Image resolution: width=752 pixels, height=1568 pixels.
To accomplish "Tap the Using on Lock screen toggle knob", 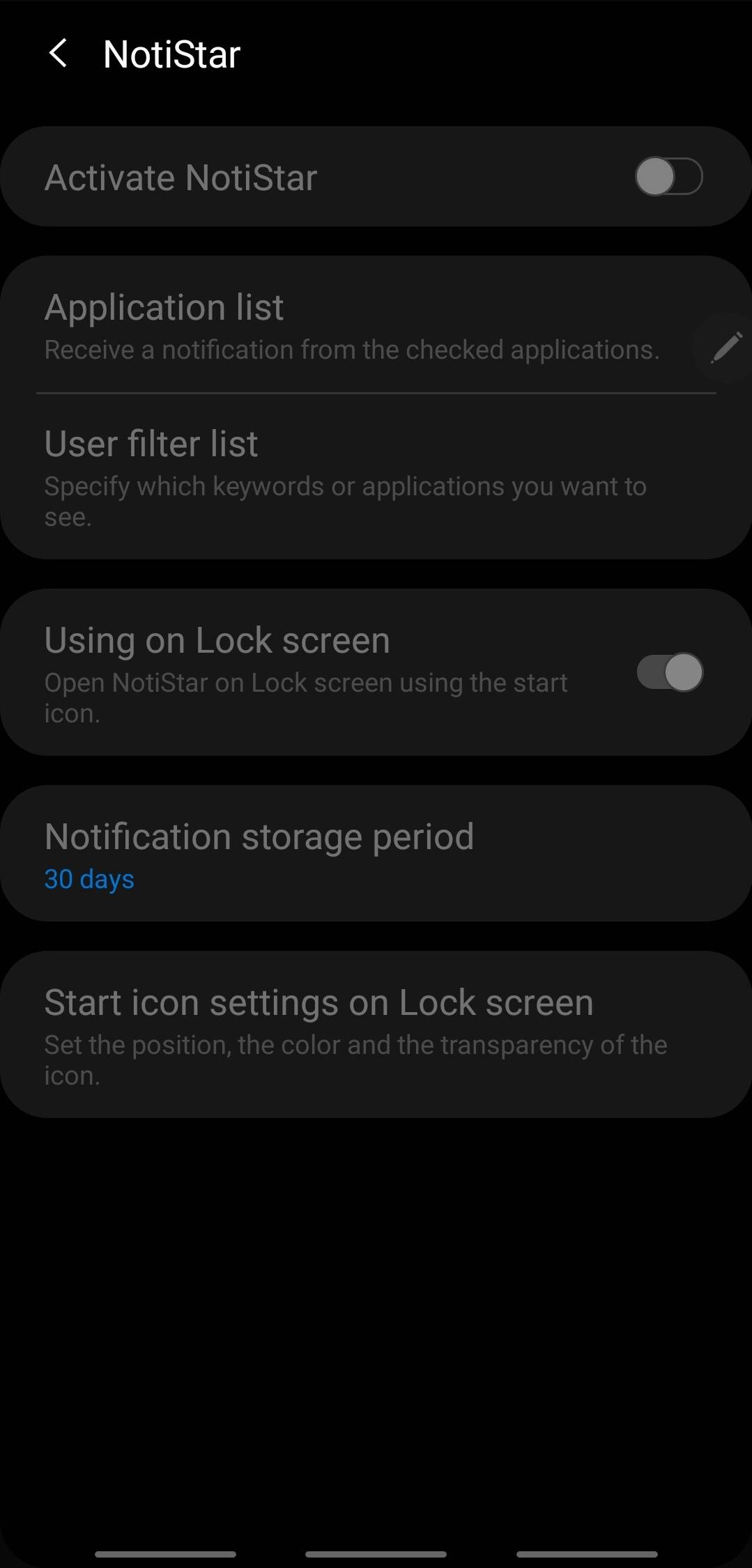I will point(685,672).
